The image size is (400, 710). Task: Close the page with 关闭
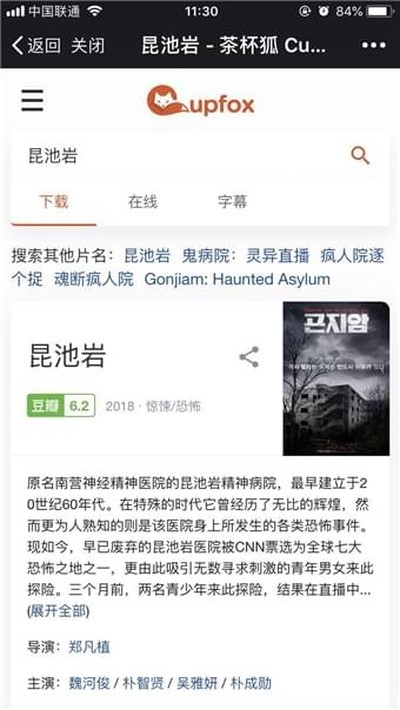[87, 46]
